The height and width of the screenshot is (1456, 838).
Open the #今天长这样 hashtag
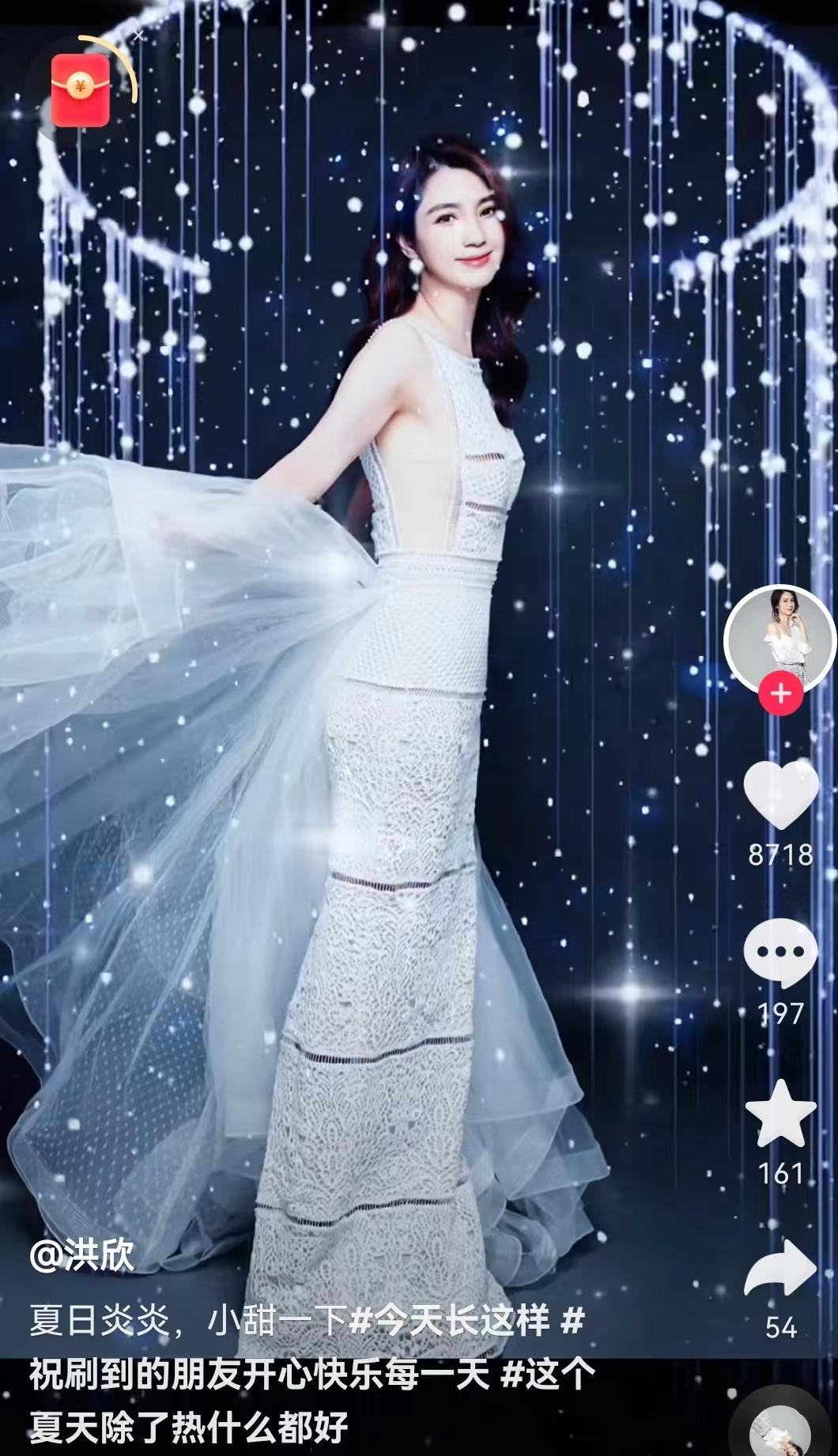click(x=448, y=1320)
